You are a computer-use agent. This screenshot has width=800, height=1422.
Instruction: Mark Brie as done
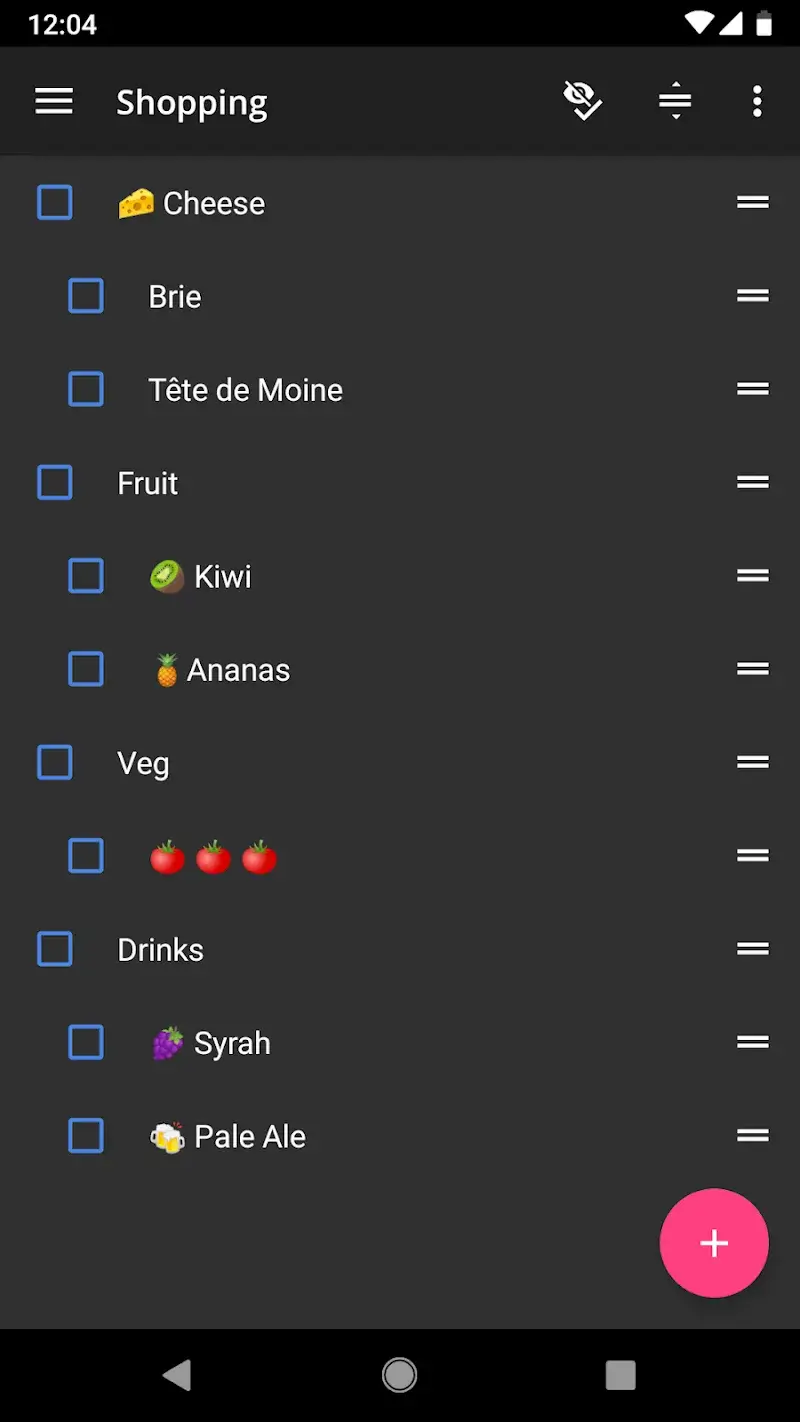[86, 296]
